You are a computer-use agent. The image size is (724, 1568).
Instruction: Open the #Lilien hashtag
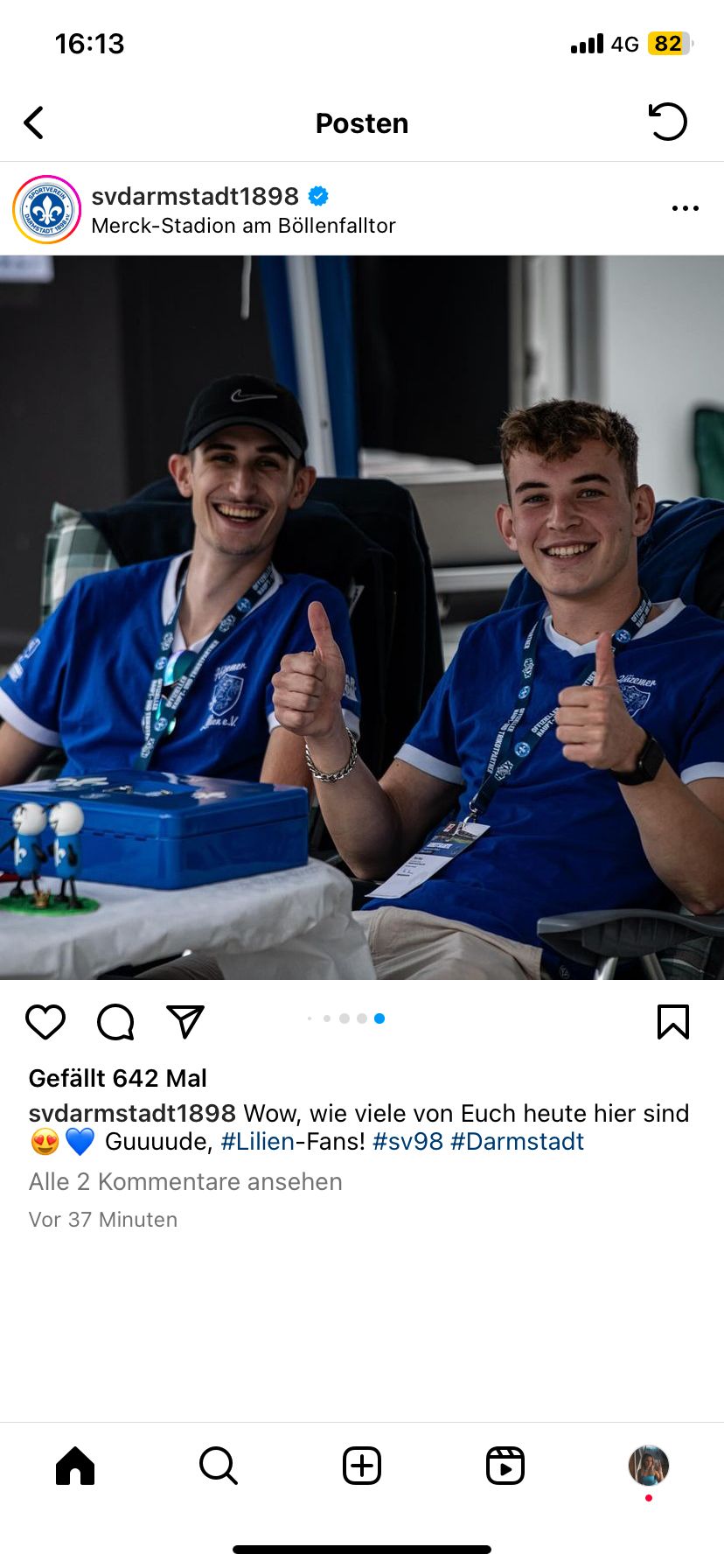257,1141
